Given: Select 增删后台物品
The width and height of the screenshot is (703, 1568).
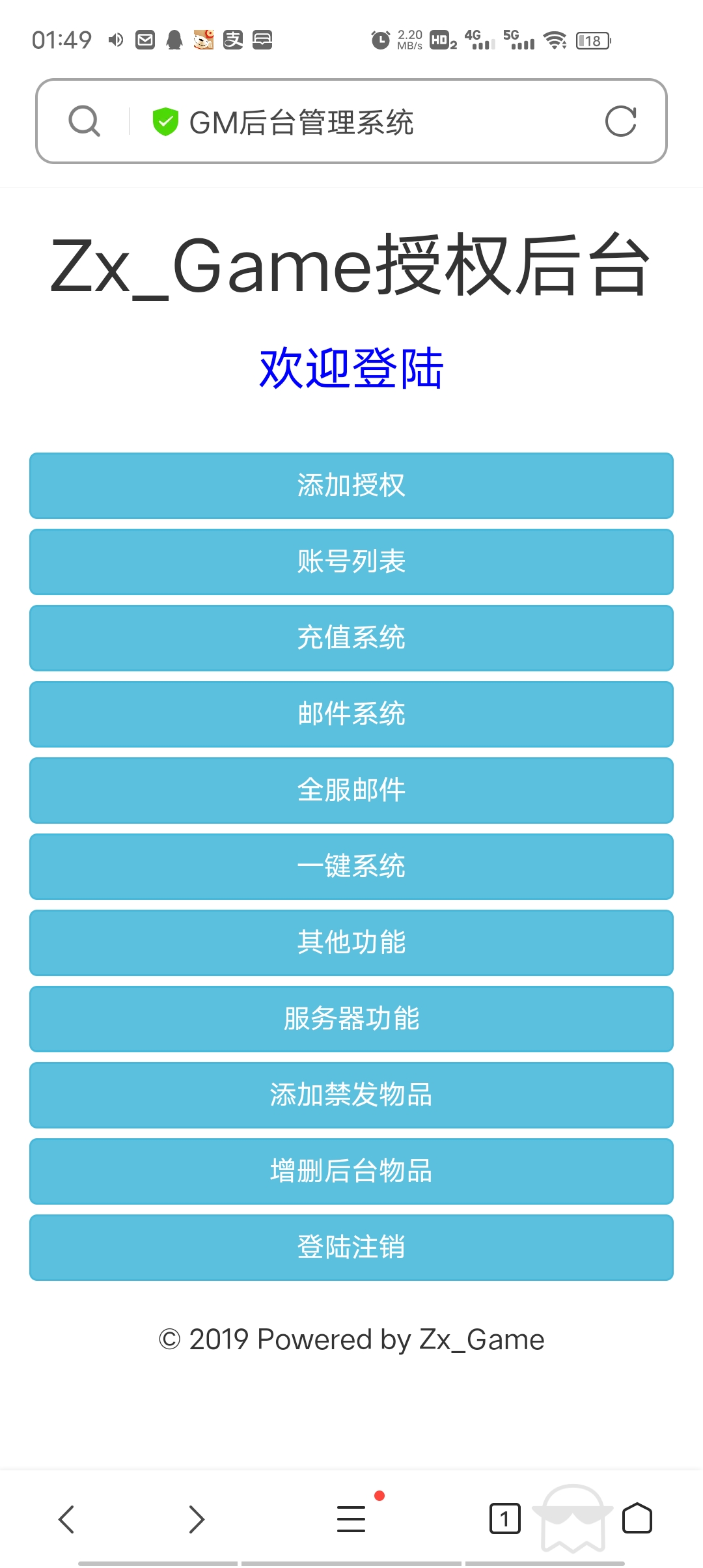Looking at the screenshot, I should pos(351,1171).
